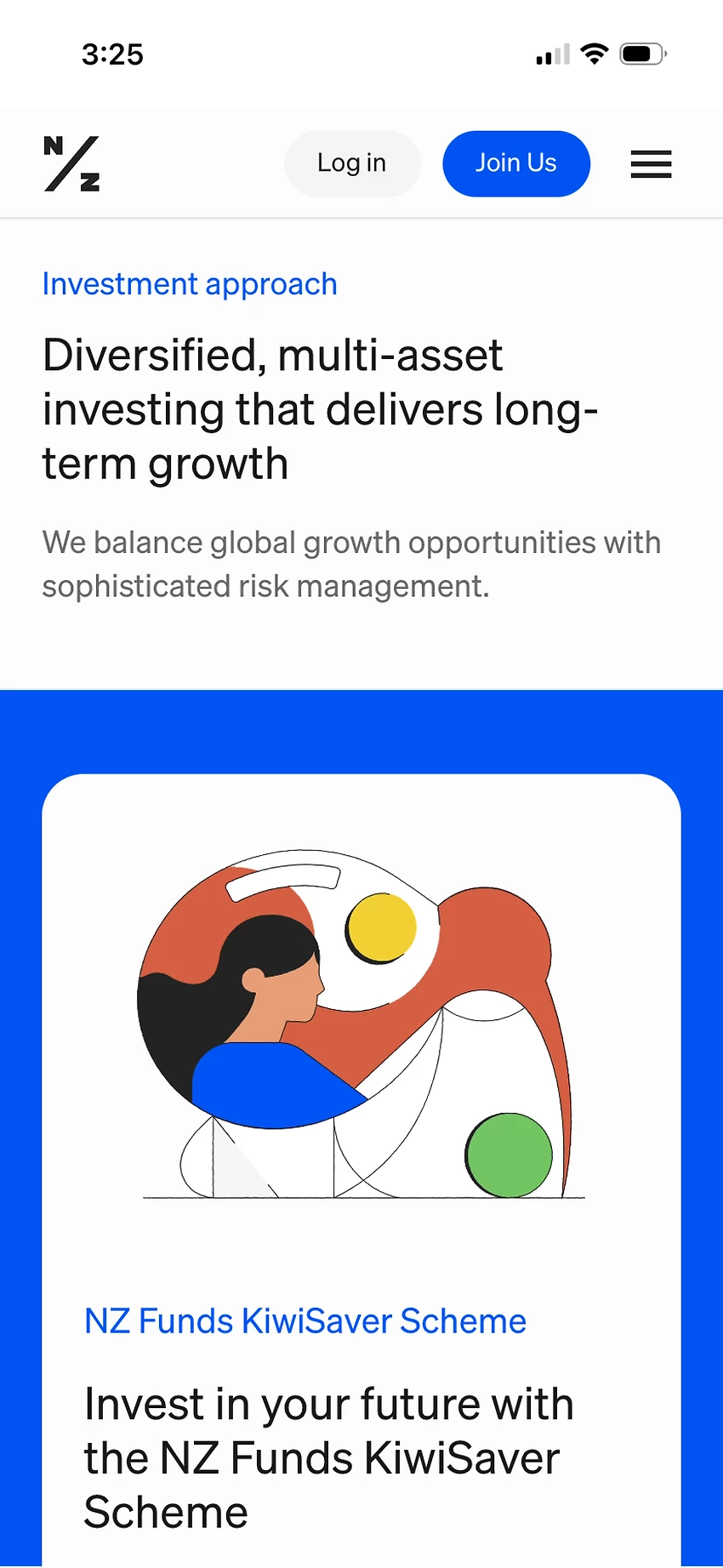Click the Log in button
Viewport: 723px width, 1568px height.
[351, 163]
